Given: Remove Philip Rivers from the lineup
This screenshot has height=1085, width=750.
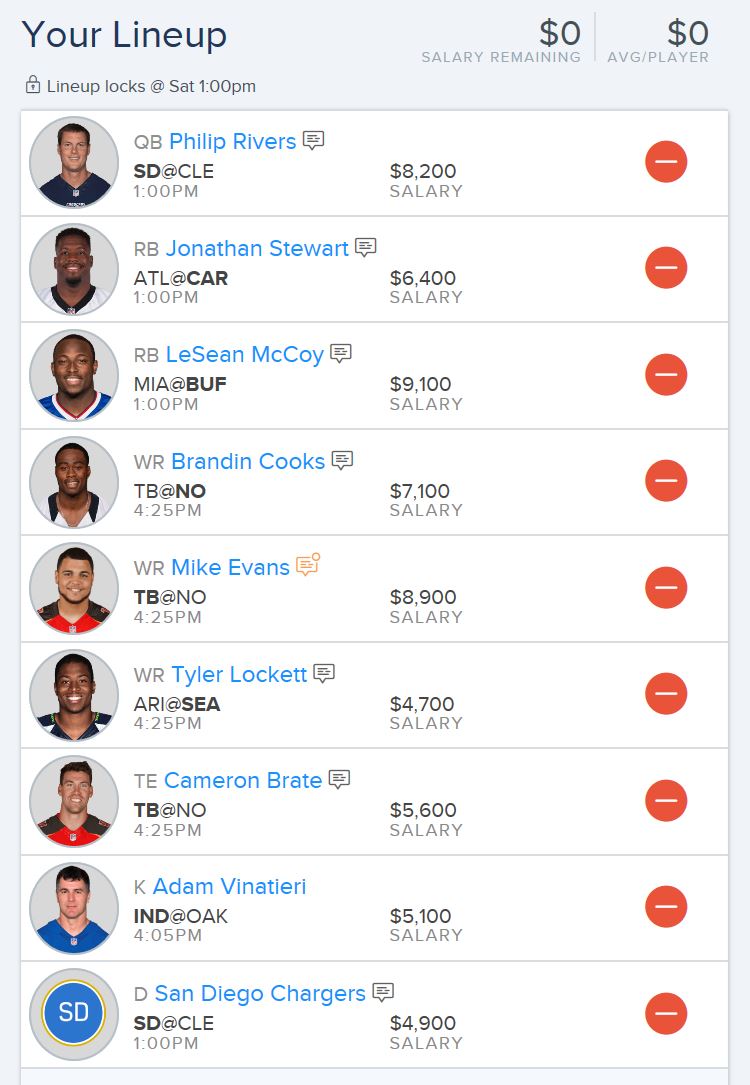Looking at the screenshot, I should click(x=666, y=162).
